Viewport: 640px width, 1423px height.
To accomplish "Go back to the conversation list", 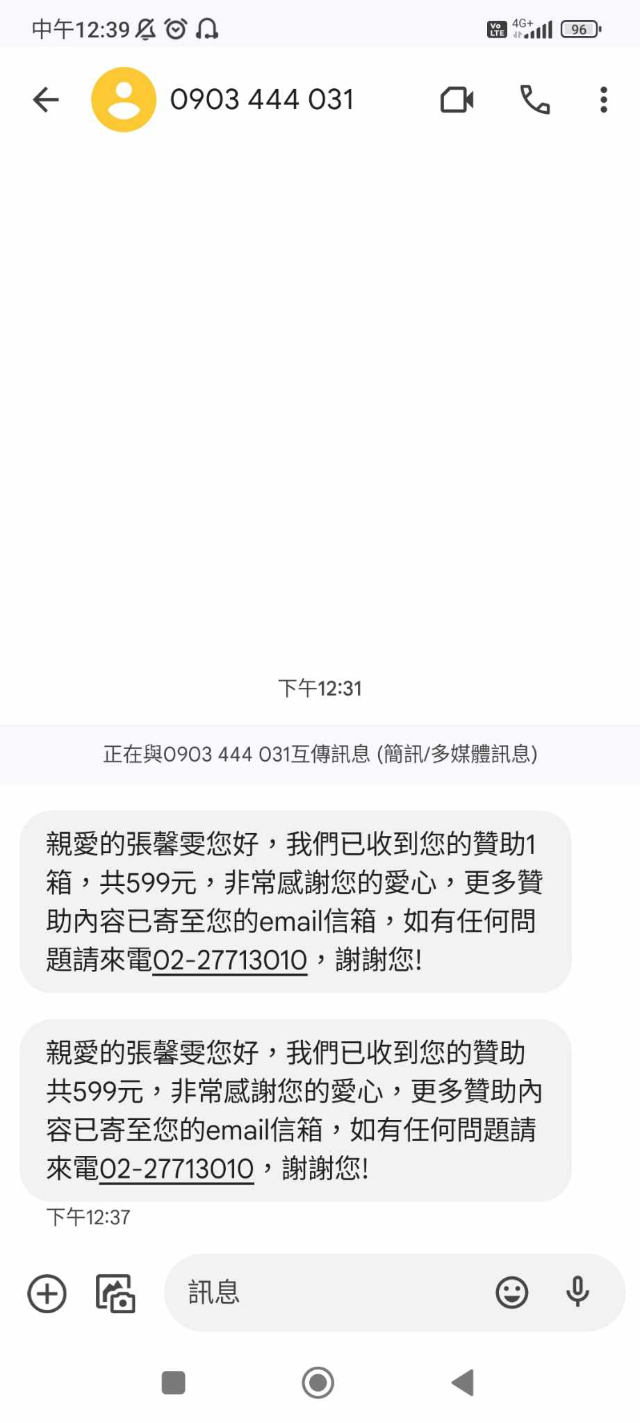I will [46, 99].
